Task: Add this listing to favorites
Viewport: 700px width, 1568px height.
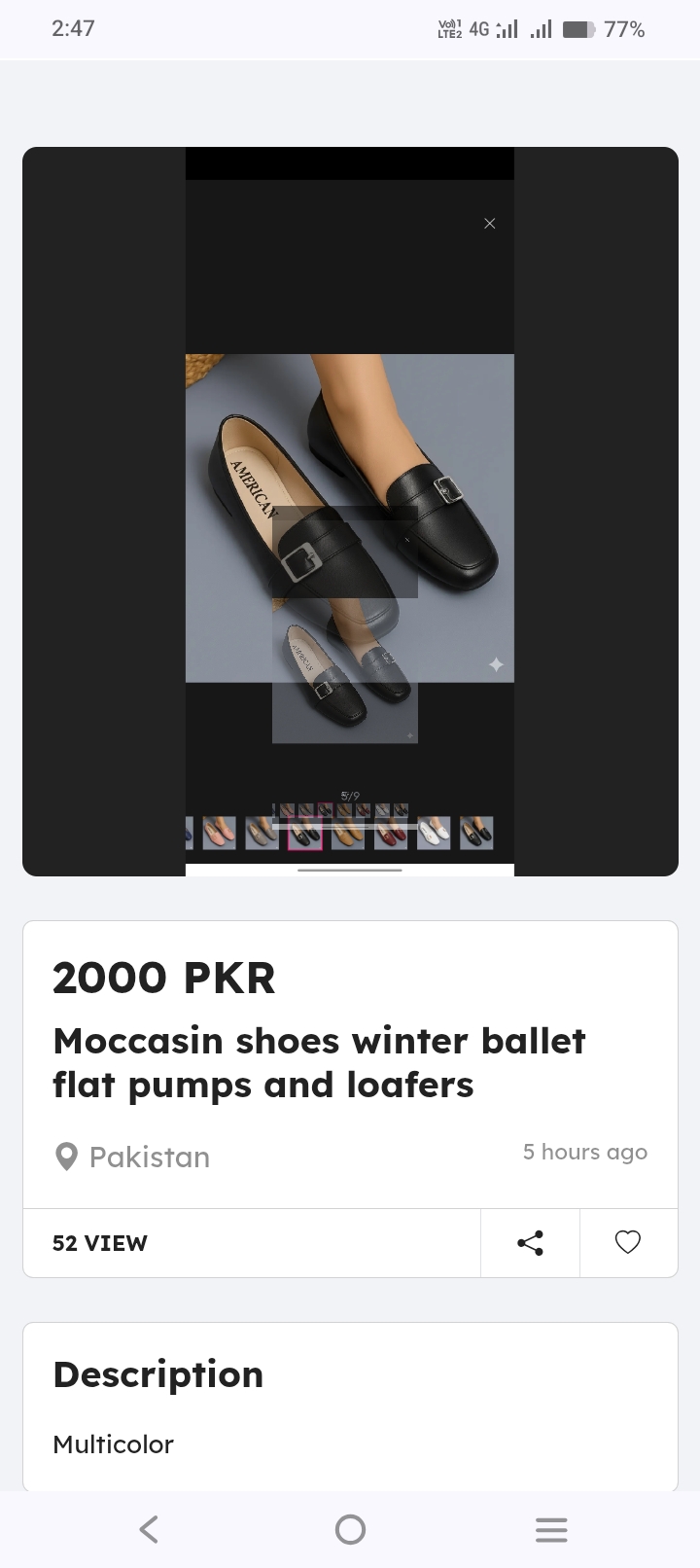Action: [x=628, y=1242]
